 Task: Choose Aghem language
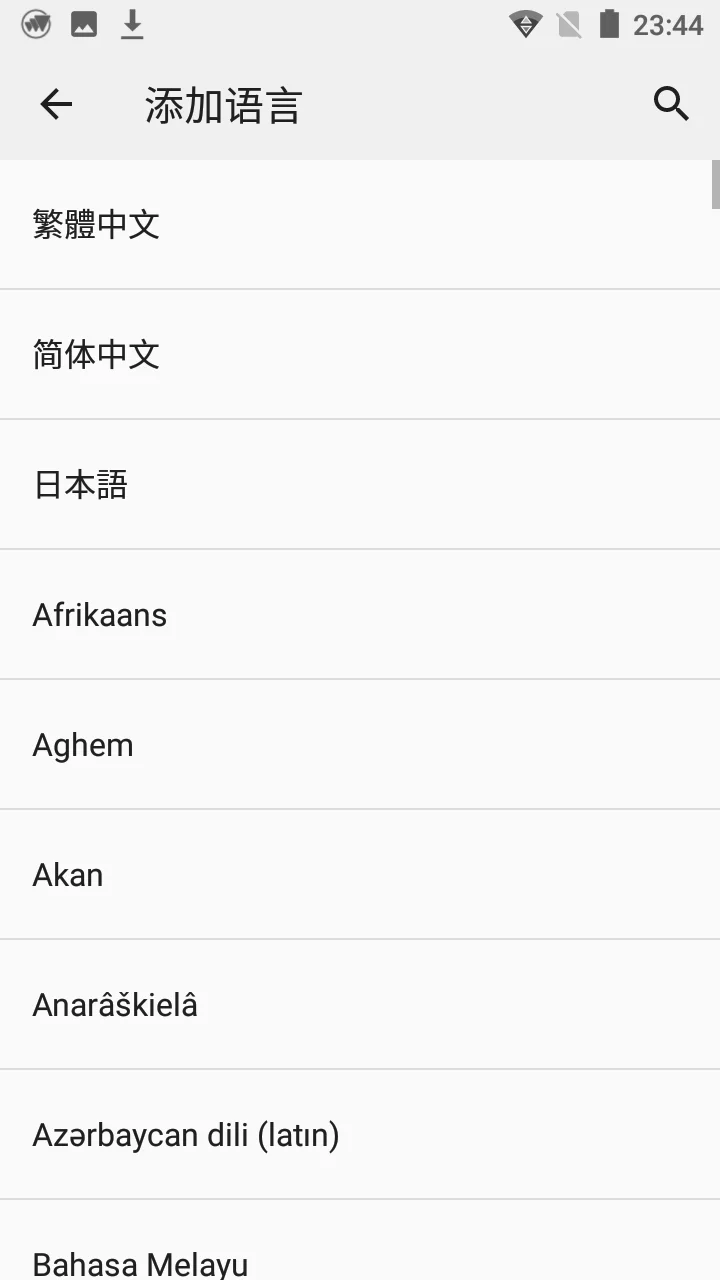[x=360, y=745]
